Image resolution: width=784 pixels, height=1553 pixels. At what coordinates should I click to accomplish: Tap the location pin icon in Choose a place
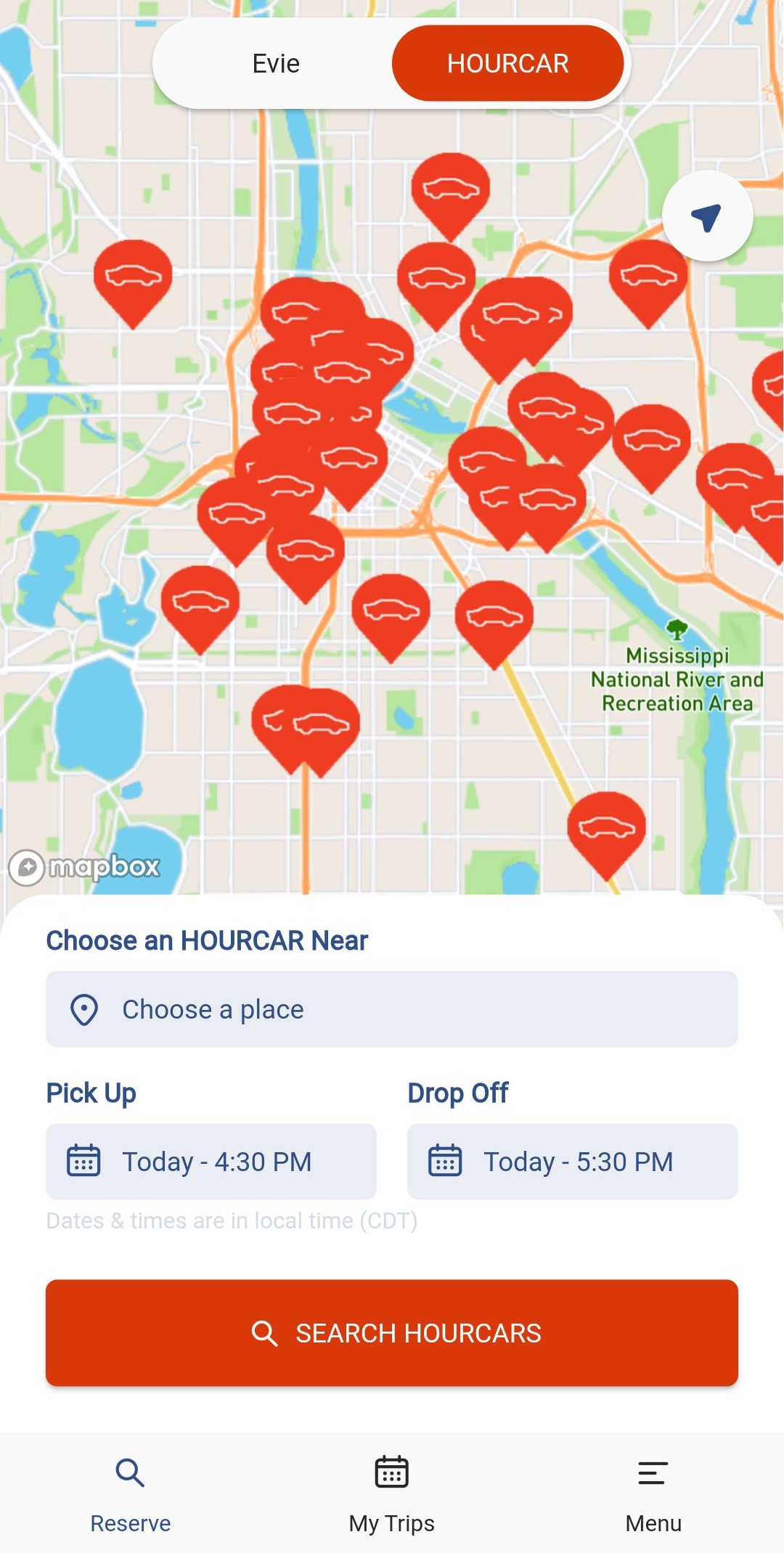coord(84,1008)
